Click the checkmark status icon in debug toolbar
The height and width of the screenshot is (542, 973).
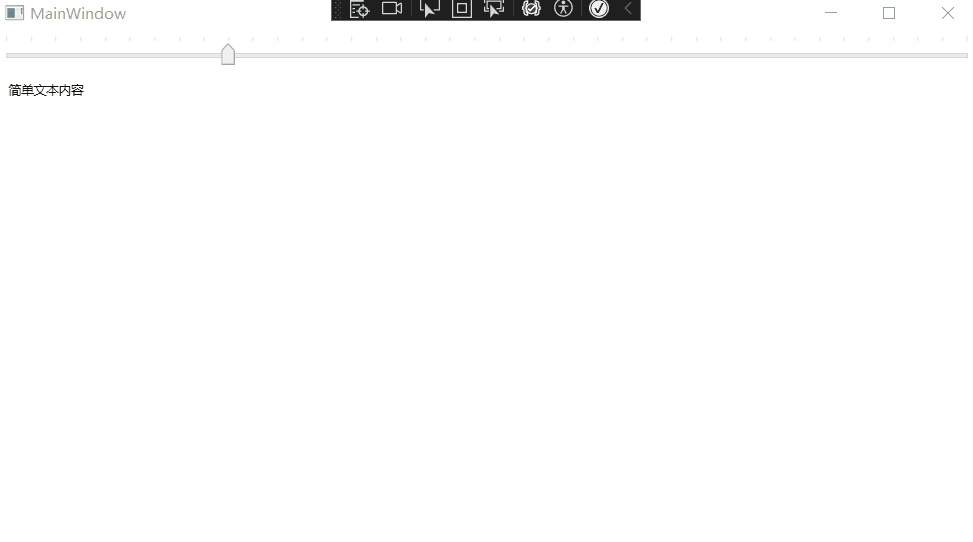pos(599,9)
